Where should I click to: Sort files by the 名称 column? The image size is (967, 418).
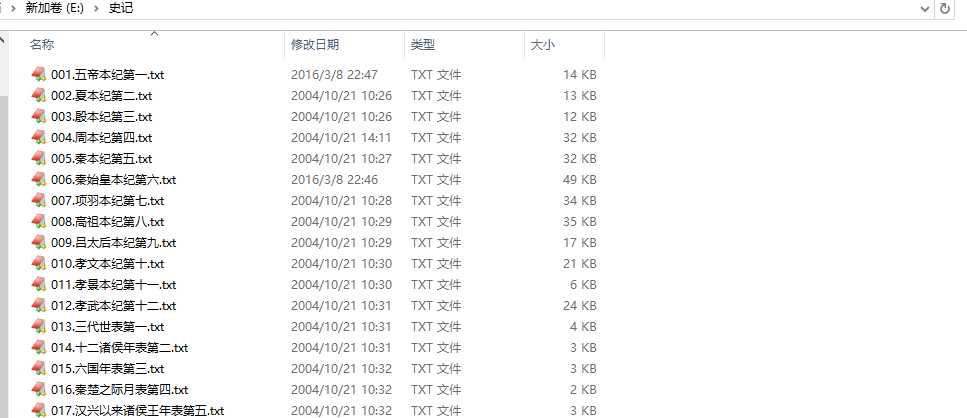tap(42, 45)
